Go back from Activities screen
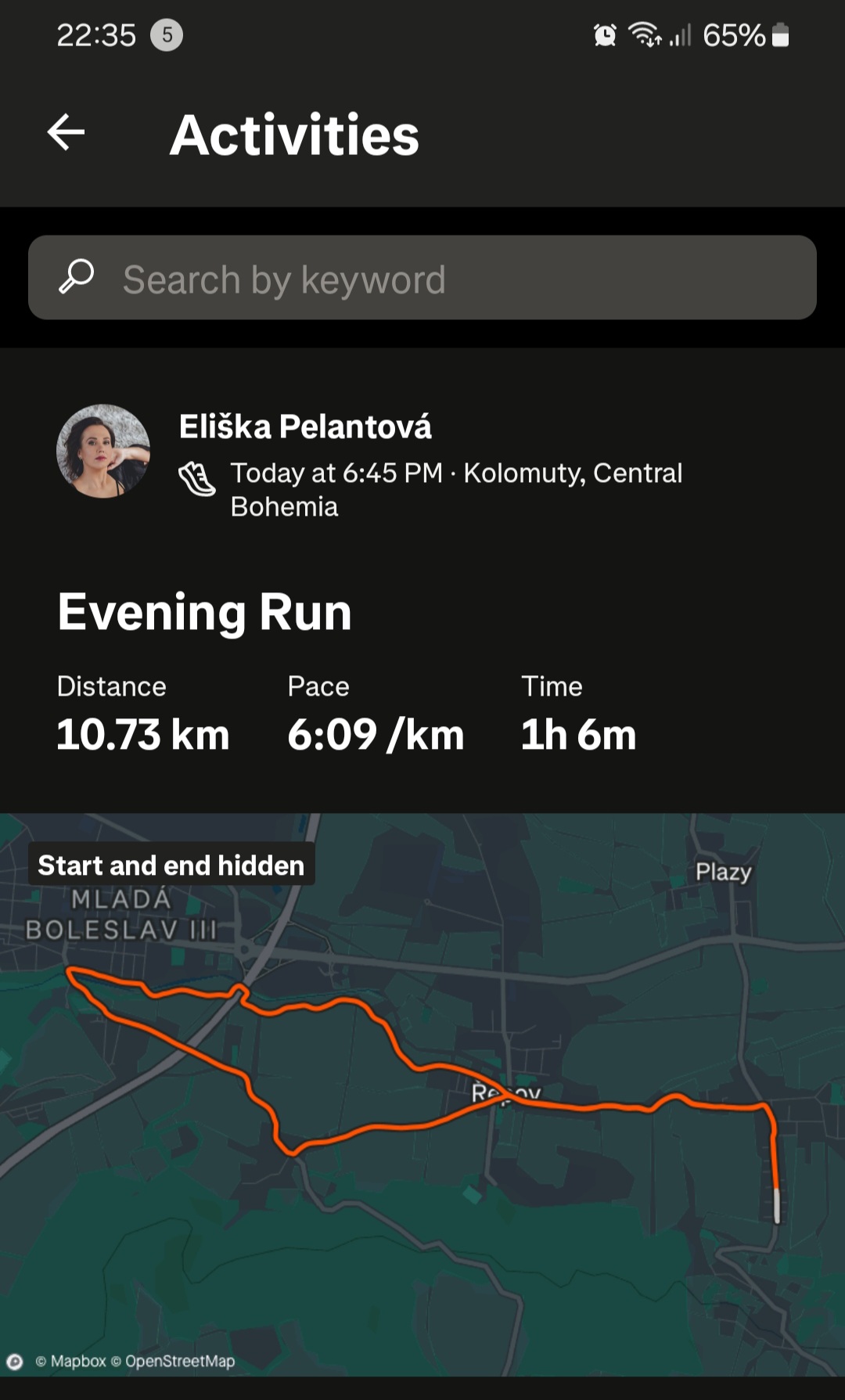The height and width of the screenshot is (1400, 845). point(66,132)
